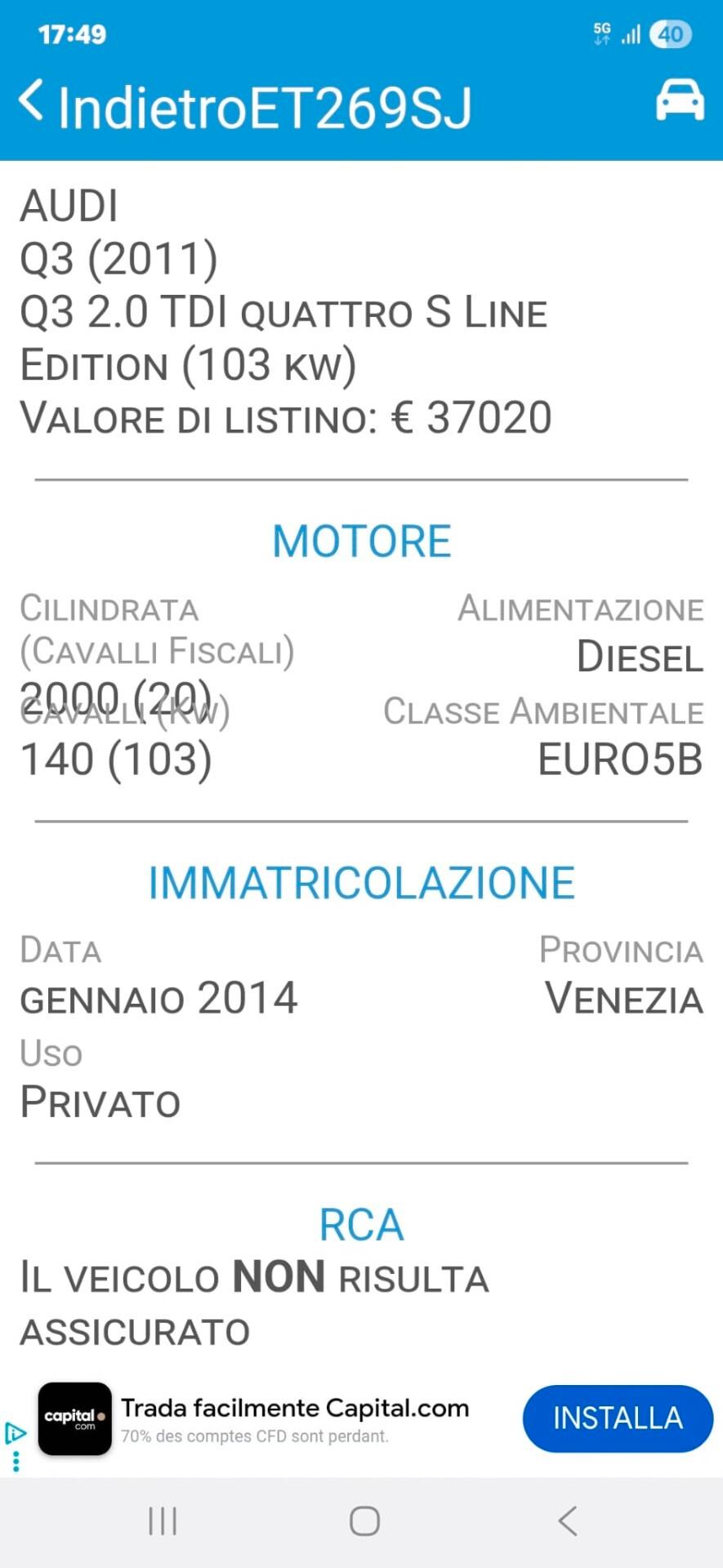Tap the EURO5B environmental class value
Image resolution: width=723 pixels, height=1568 pixels.
(618, 759)
